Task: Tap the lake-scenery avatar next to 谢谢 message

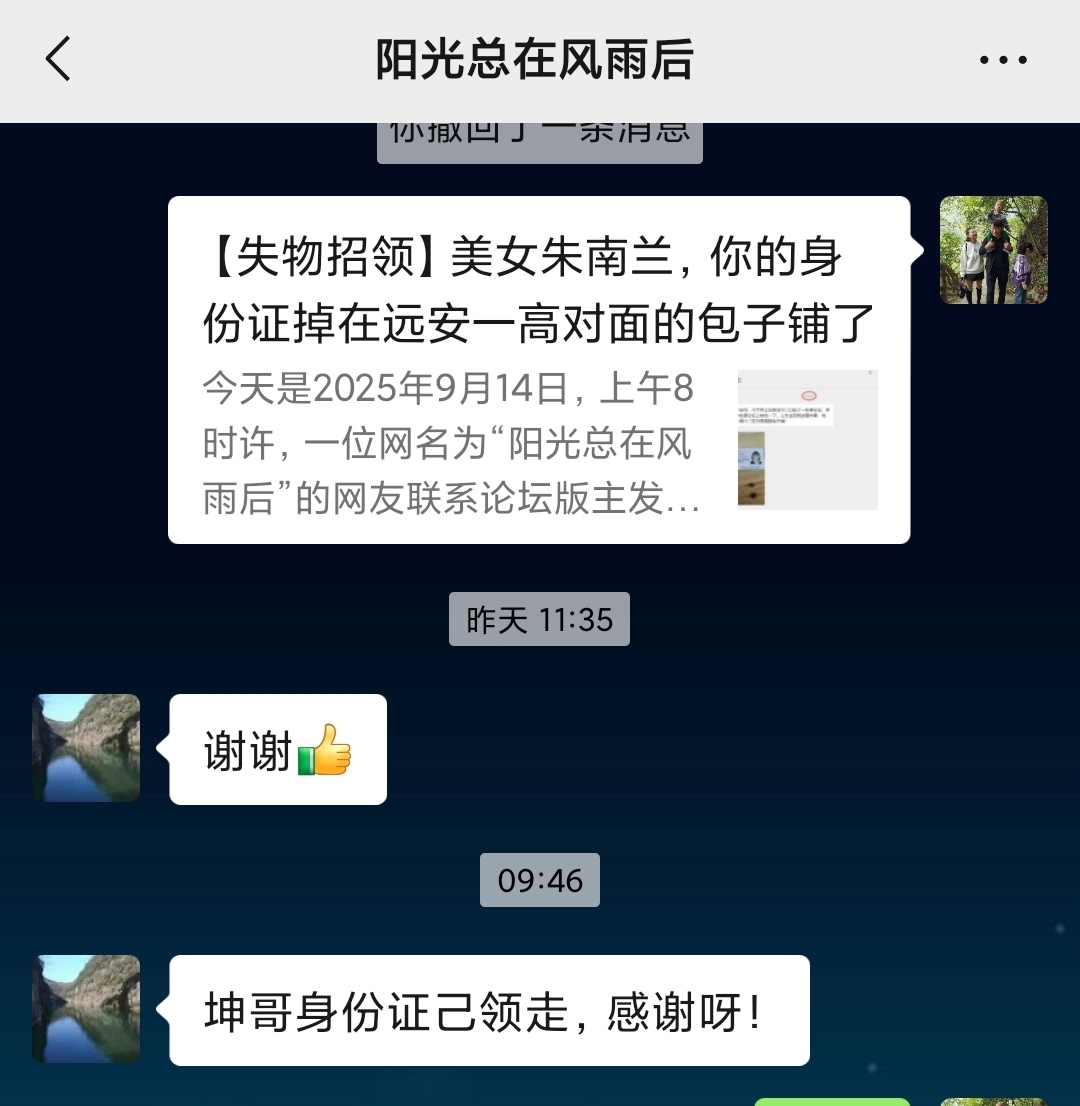Action: pos(85,747)
